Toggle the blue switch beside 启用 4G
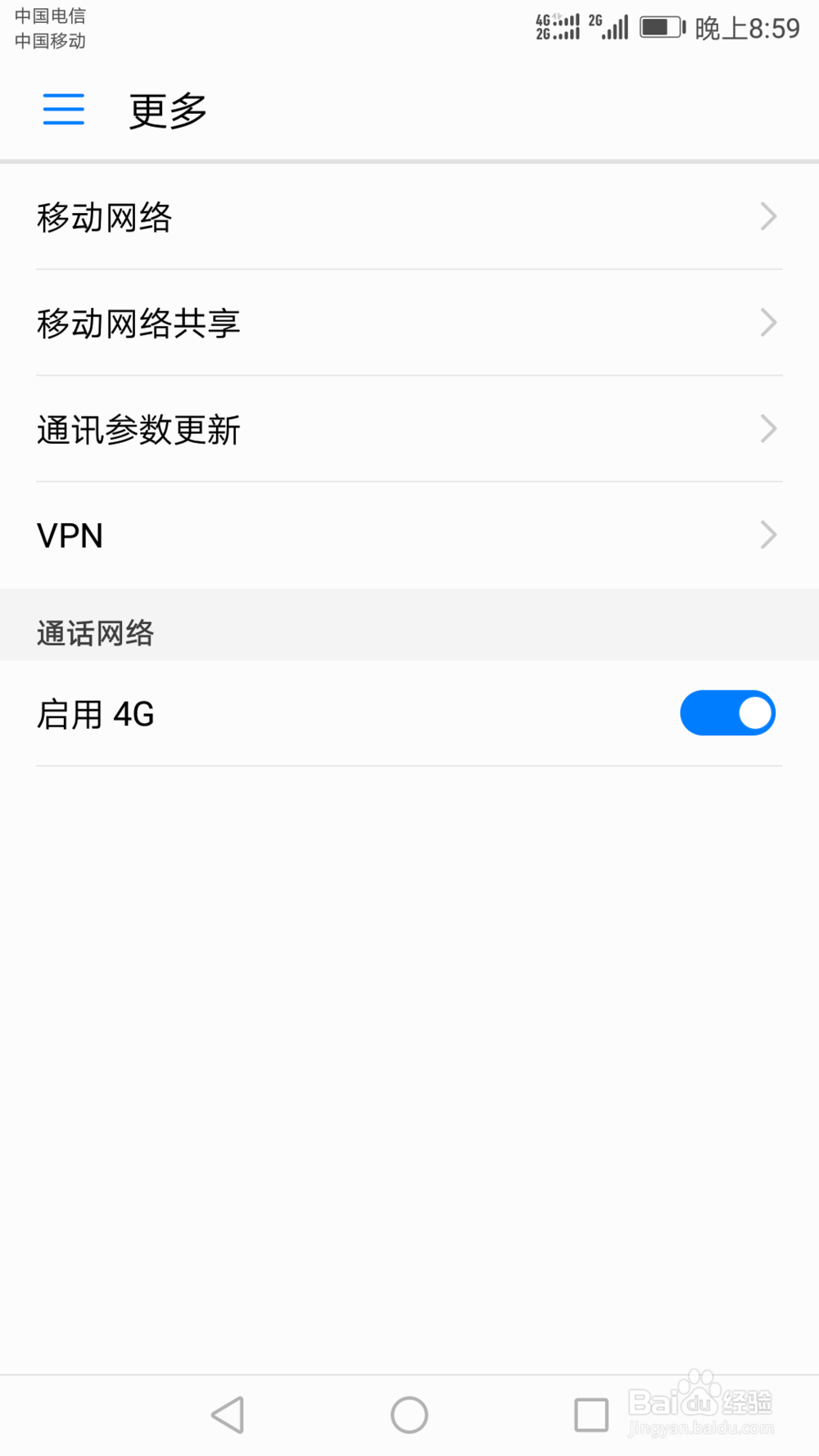Screen dimensions: 819x1456 click(727, 712)
